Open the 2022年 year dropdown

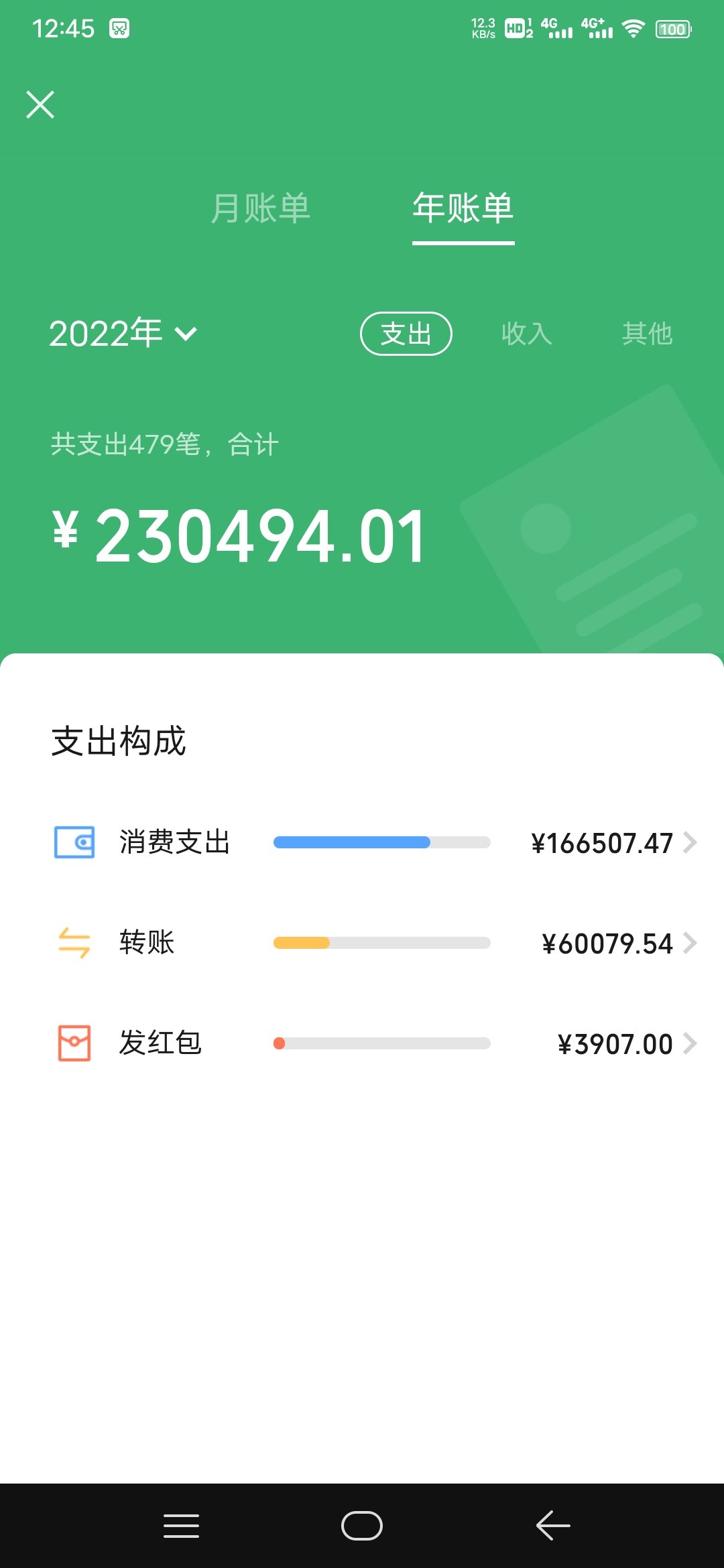pos(123,333)
